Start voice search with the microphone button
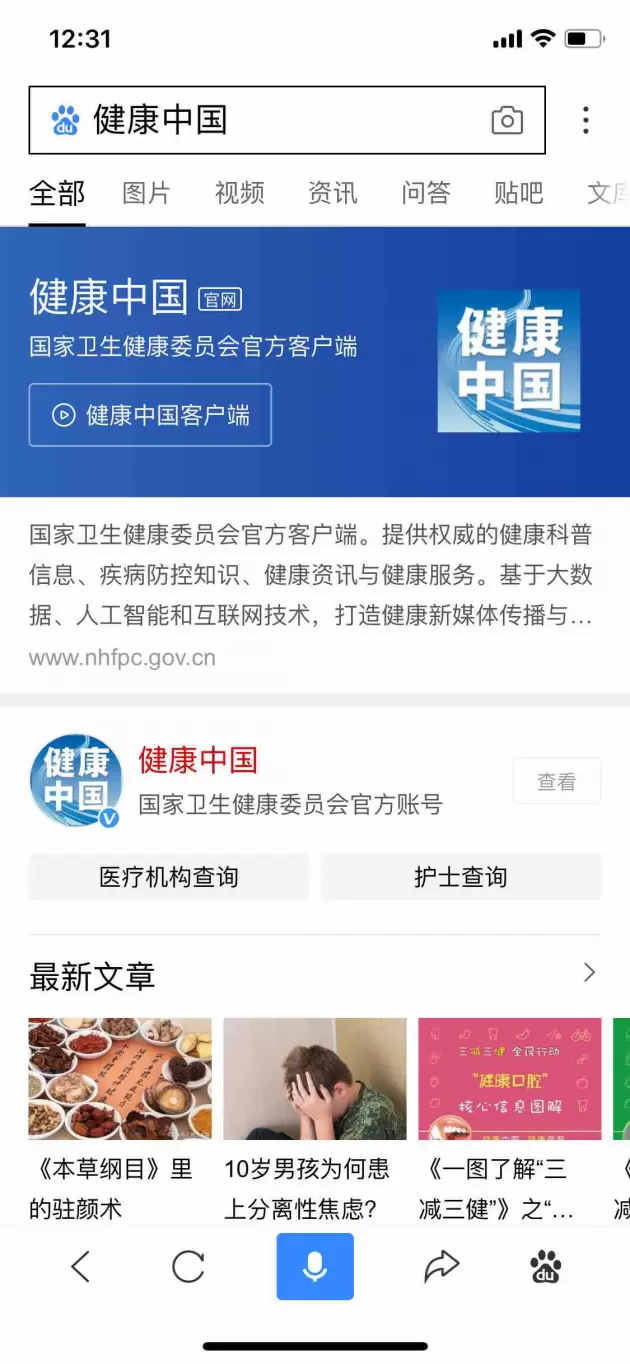 point(315,1267)
